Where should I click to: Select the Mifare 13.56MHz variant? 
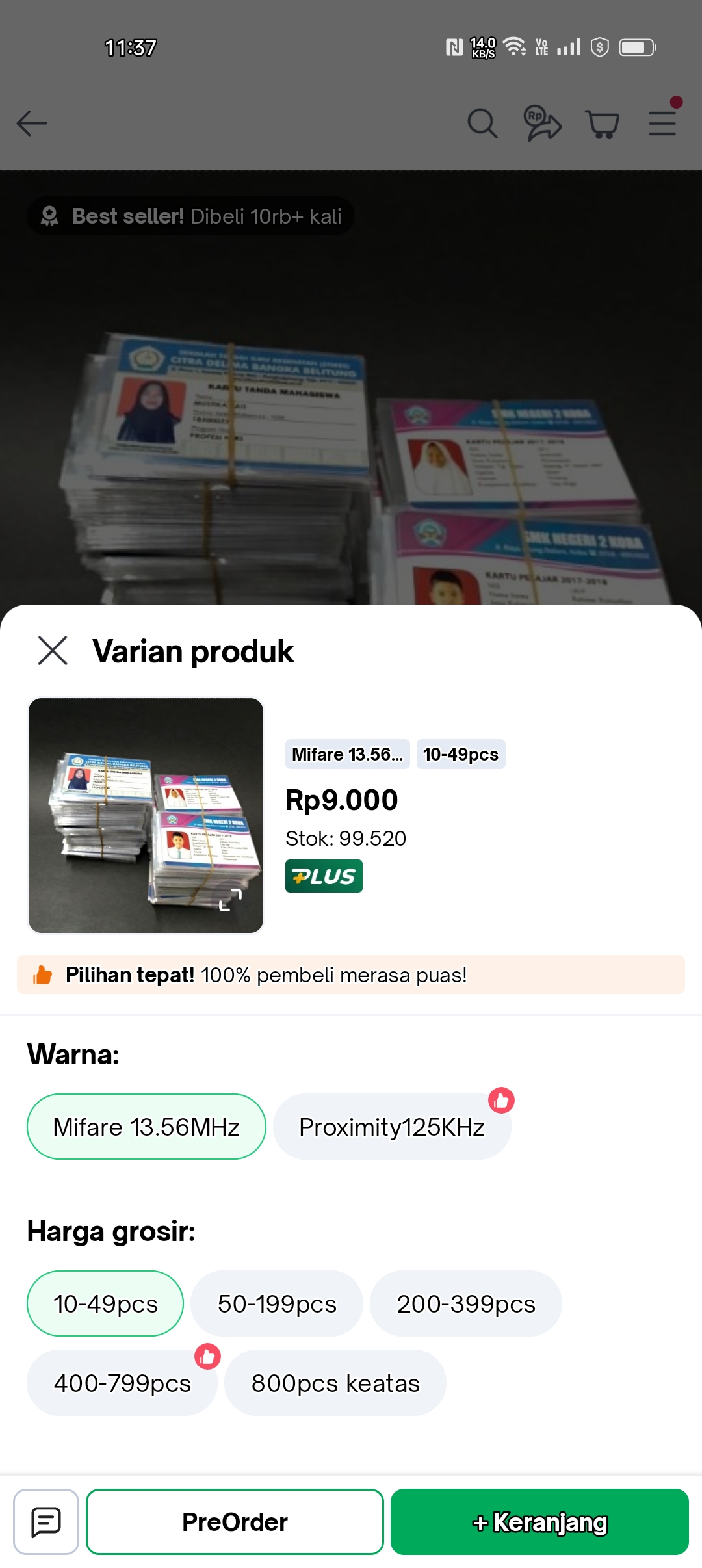tap(146, 1127)
